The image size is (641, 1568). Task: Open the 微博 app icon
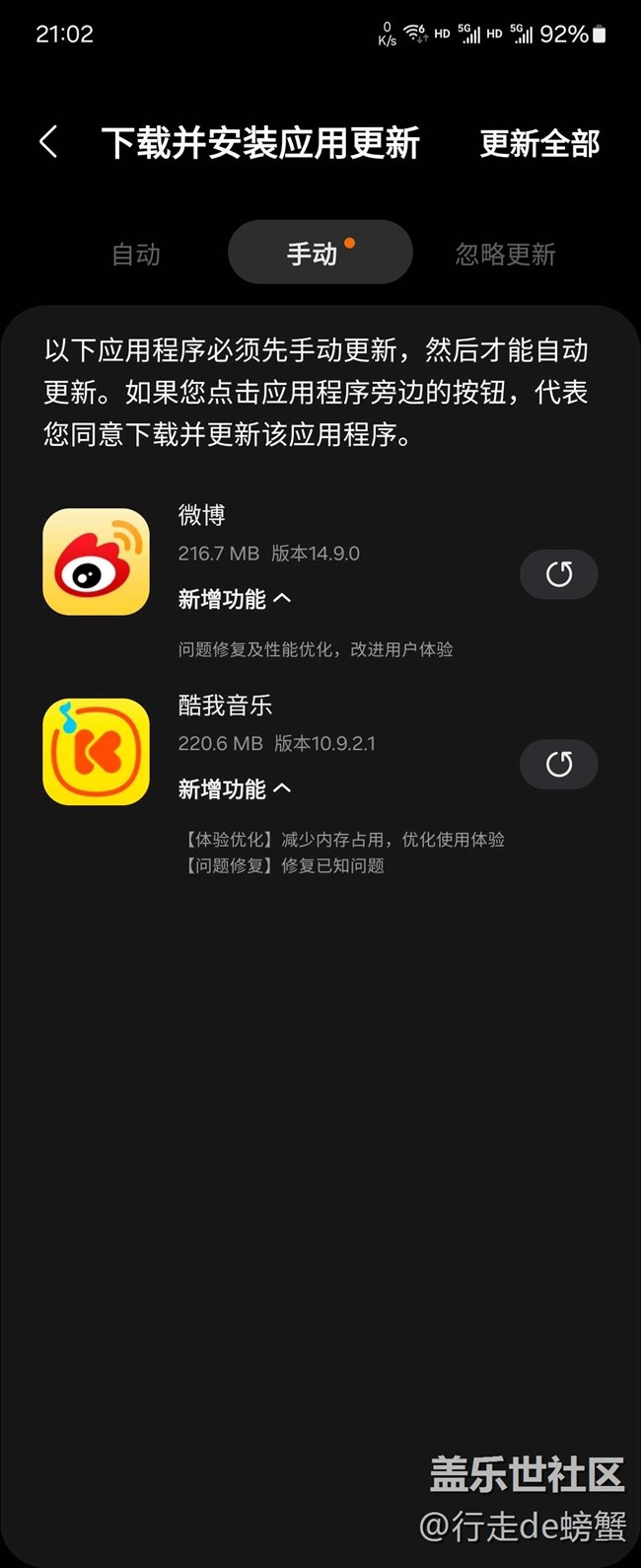(97, 561)
